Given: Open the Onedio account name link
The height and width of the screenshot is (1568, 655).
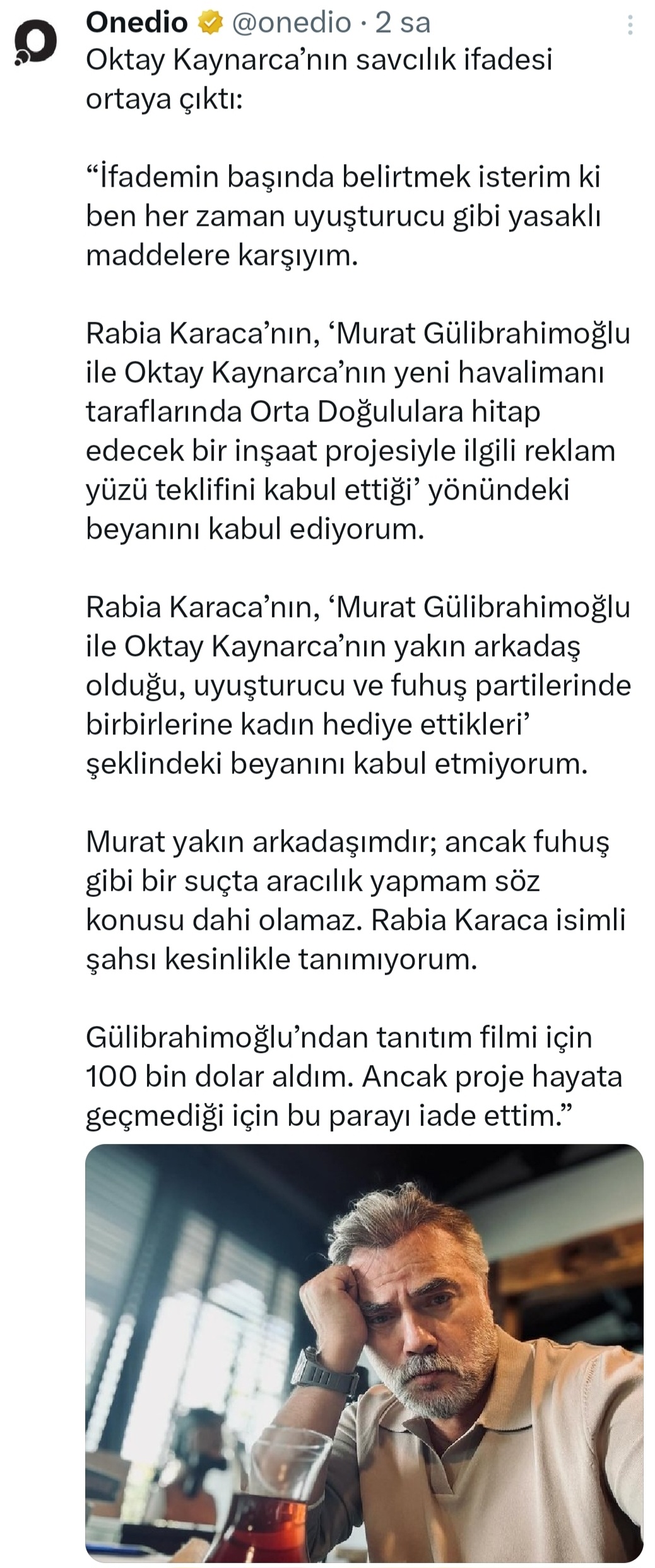Looking at the screenshot, I should point(136,23).
